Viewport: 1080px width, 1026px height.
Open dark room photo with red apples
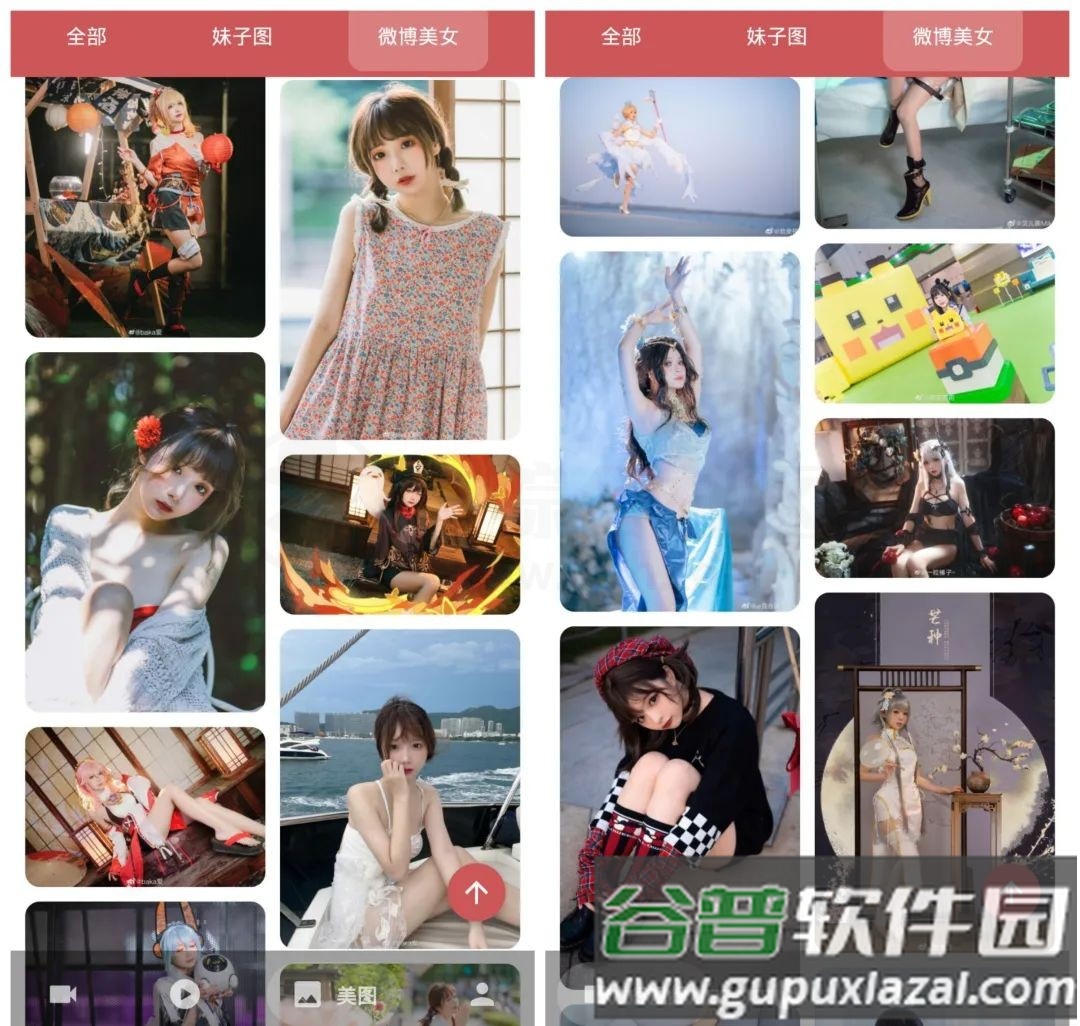coord(934,497)
